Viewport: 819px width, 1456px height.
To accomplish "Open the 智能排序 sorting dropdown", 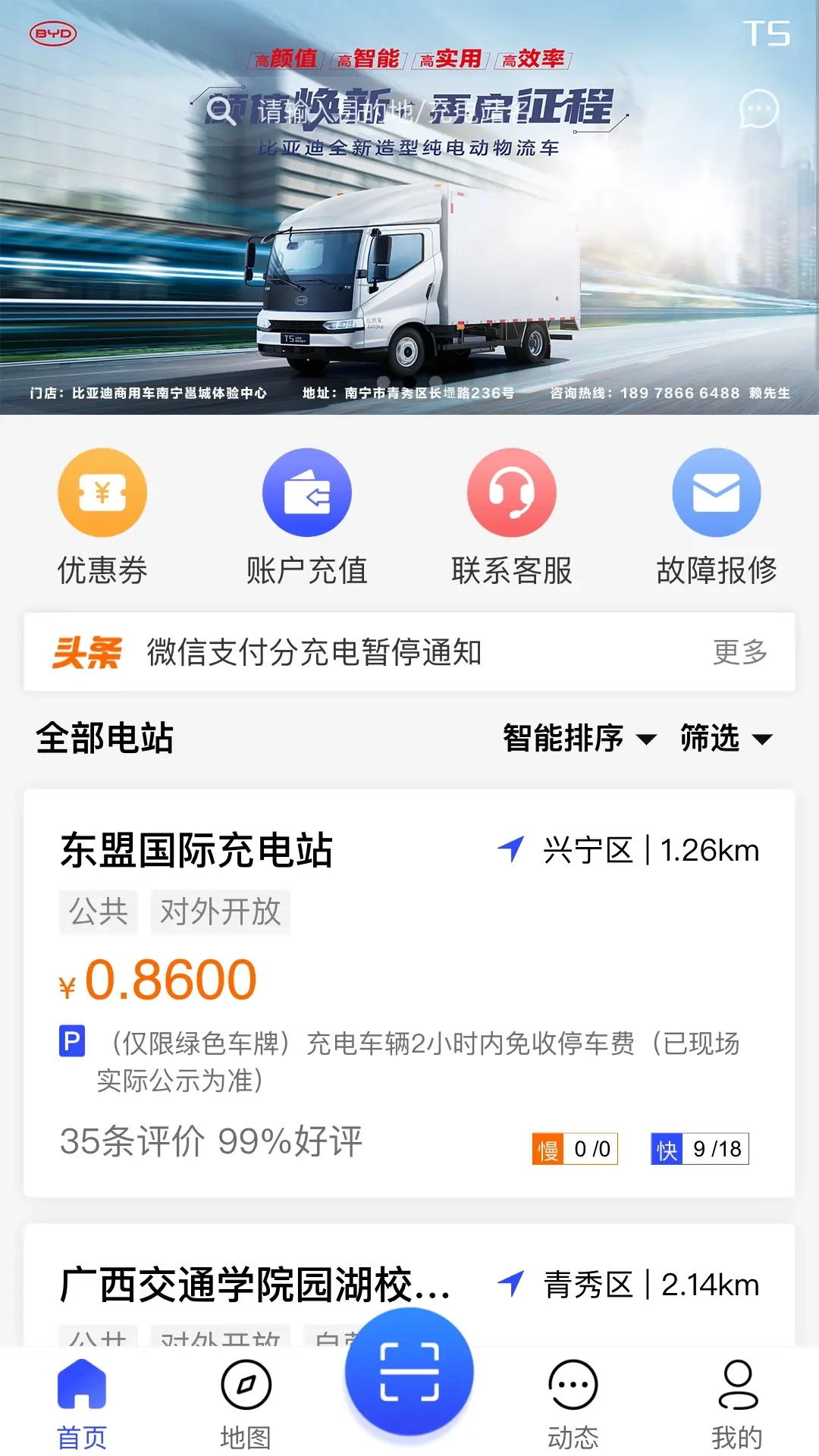I will tap(578, 736).
